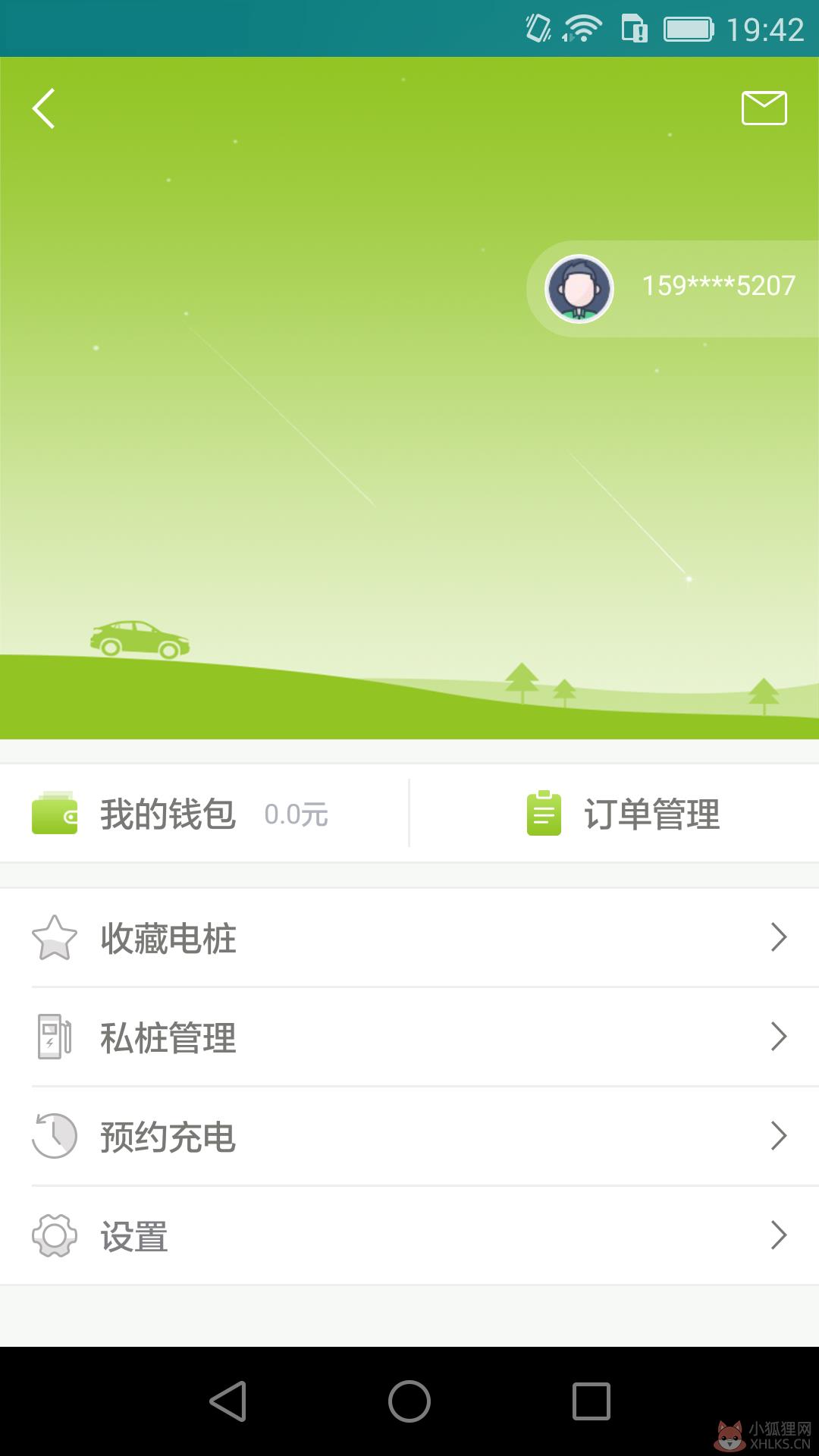819x1456 pixels.
Task: Open the 预约充电 row
Action: 409,1136
